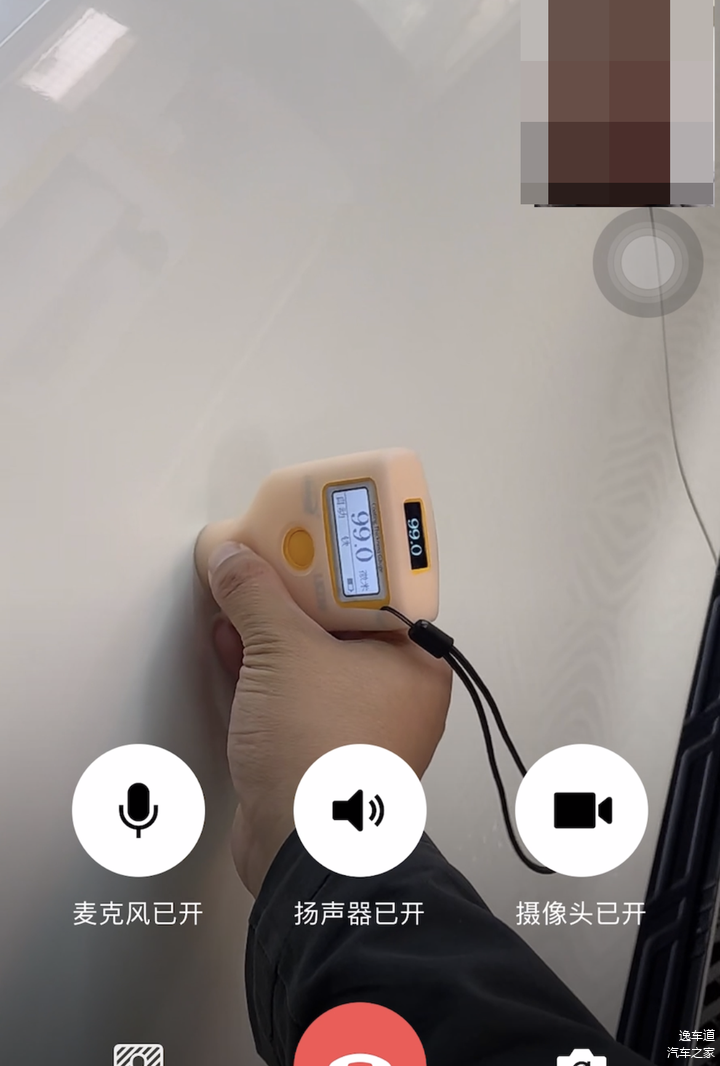The height and width of the screenshot is (1066, 720).
Task: Mute the microphone (麦克风已开)
Action: (x=138, y=810)
